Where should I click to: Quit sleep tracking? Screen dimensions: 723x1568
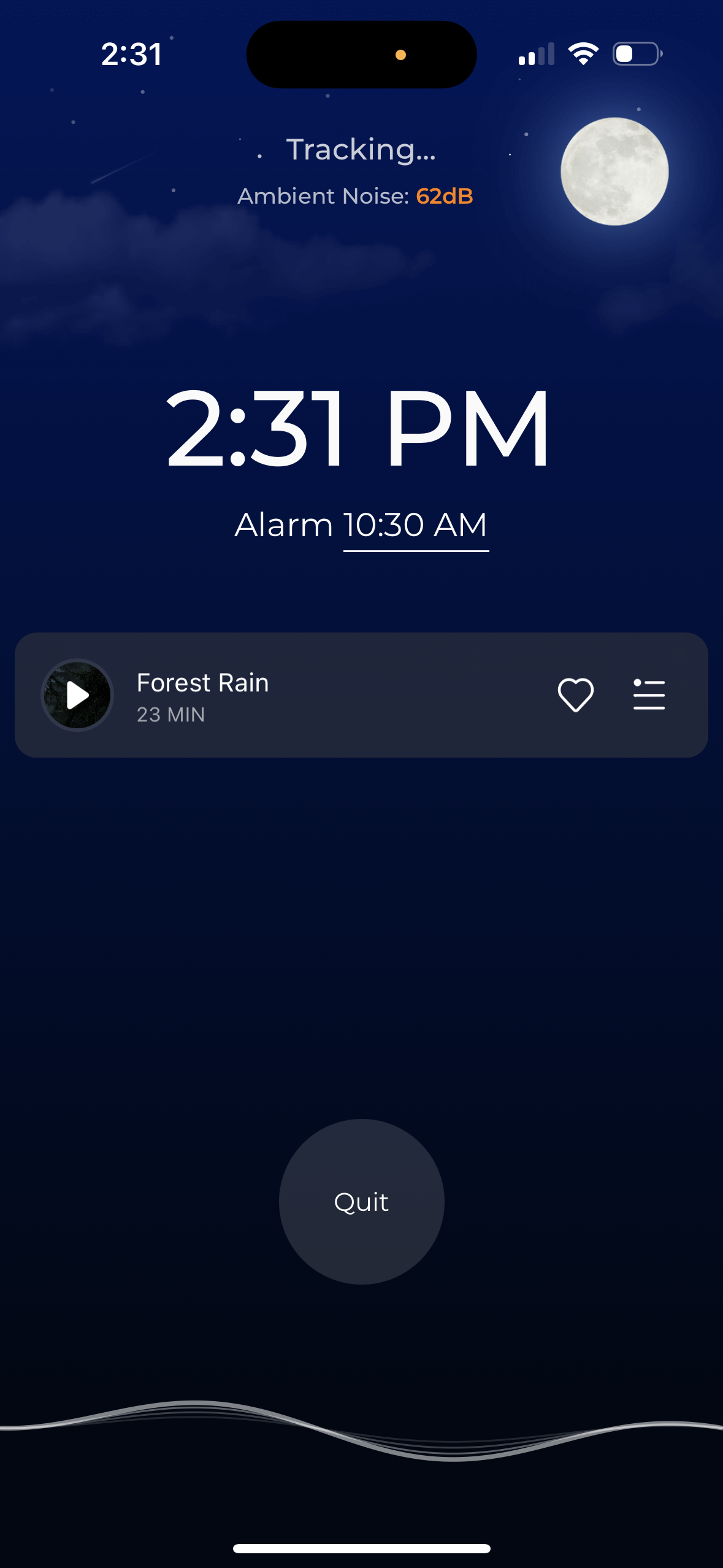pos(361,1202)
